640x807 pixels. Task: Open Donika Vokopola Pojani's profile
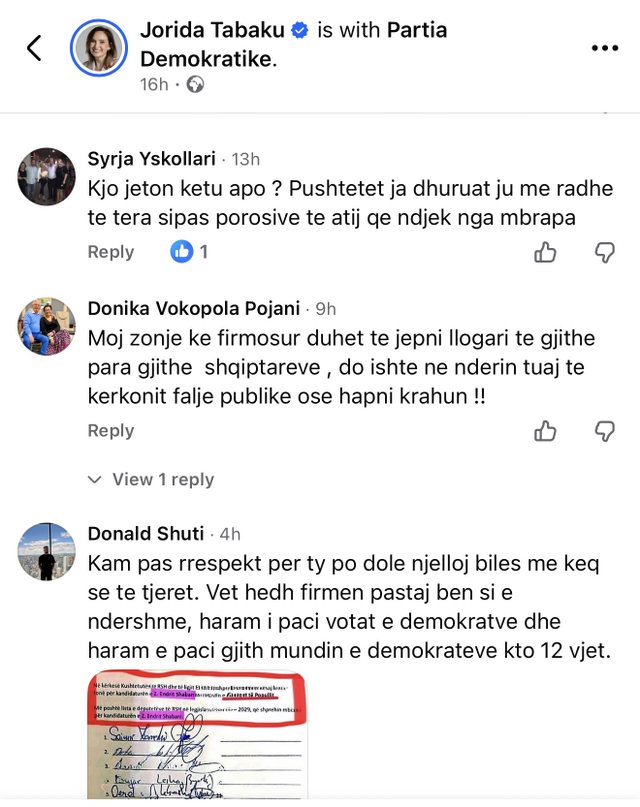pos(46,326)
